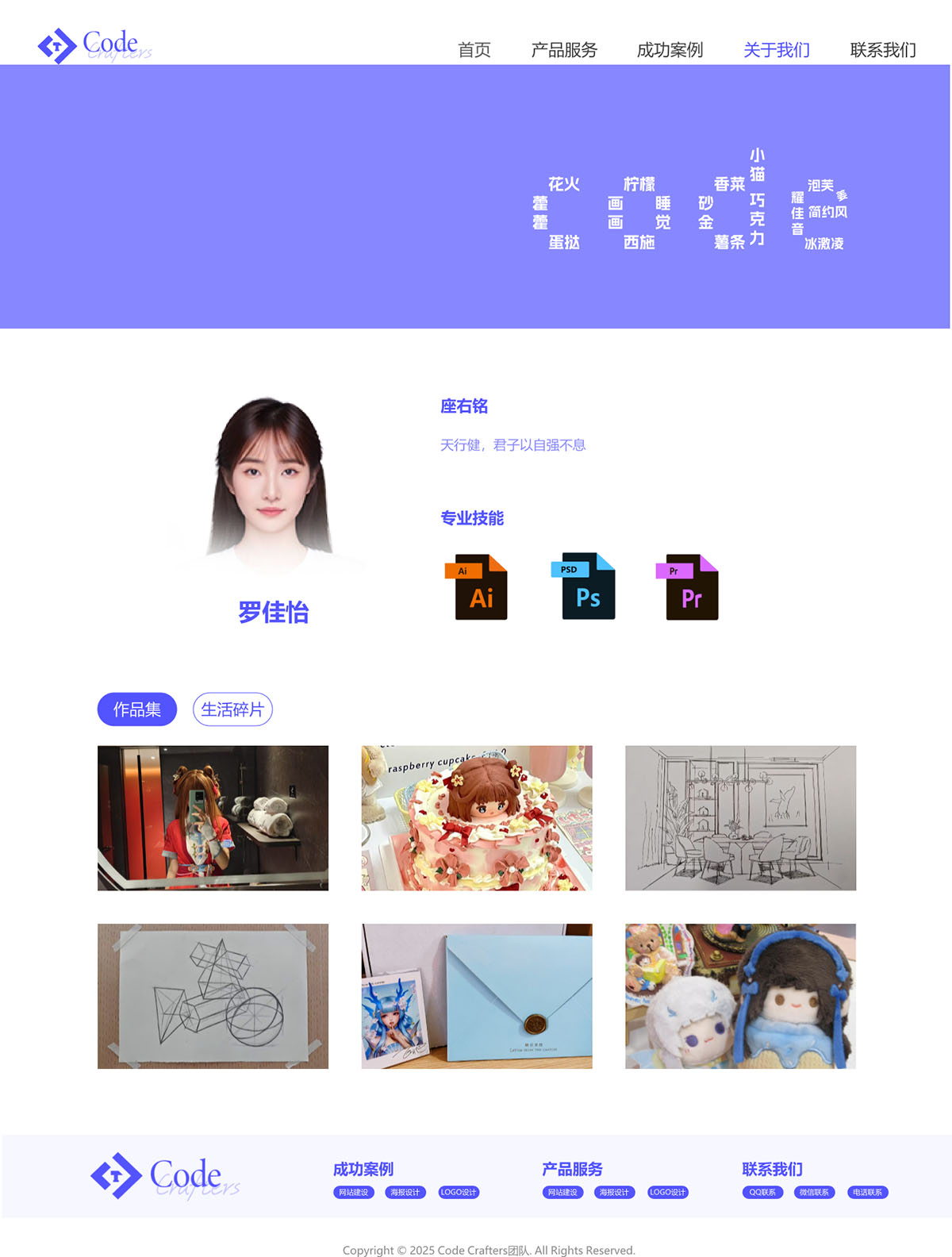Choose QQ联系 in the footer
The image size is (952, 1257).
(762, 1192)
